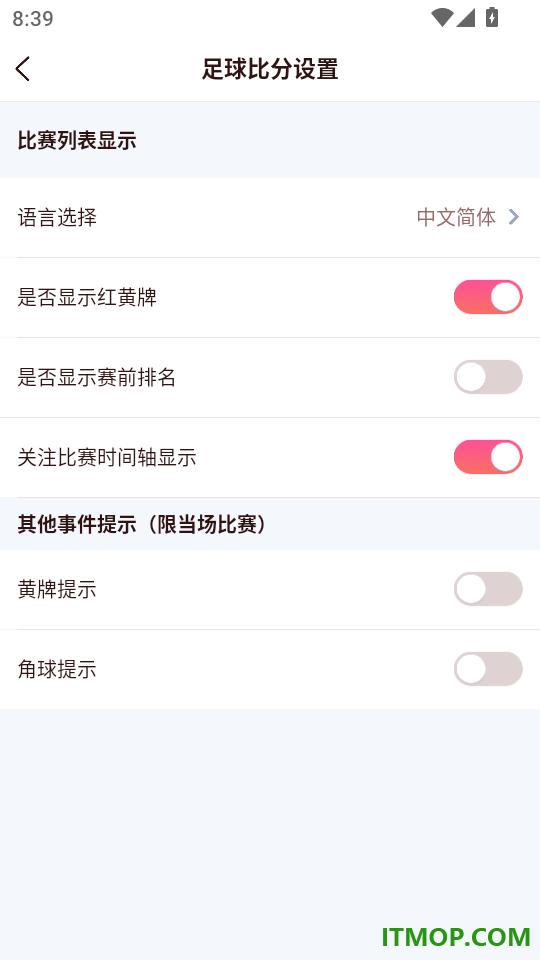The height and width of the screenshot is (960, 540).
Task: Enable the 角球提示 switch
Action: tap(488, 669)
